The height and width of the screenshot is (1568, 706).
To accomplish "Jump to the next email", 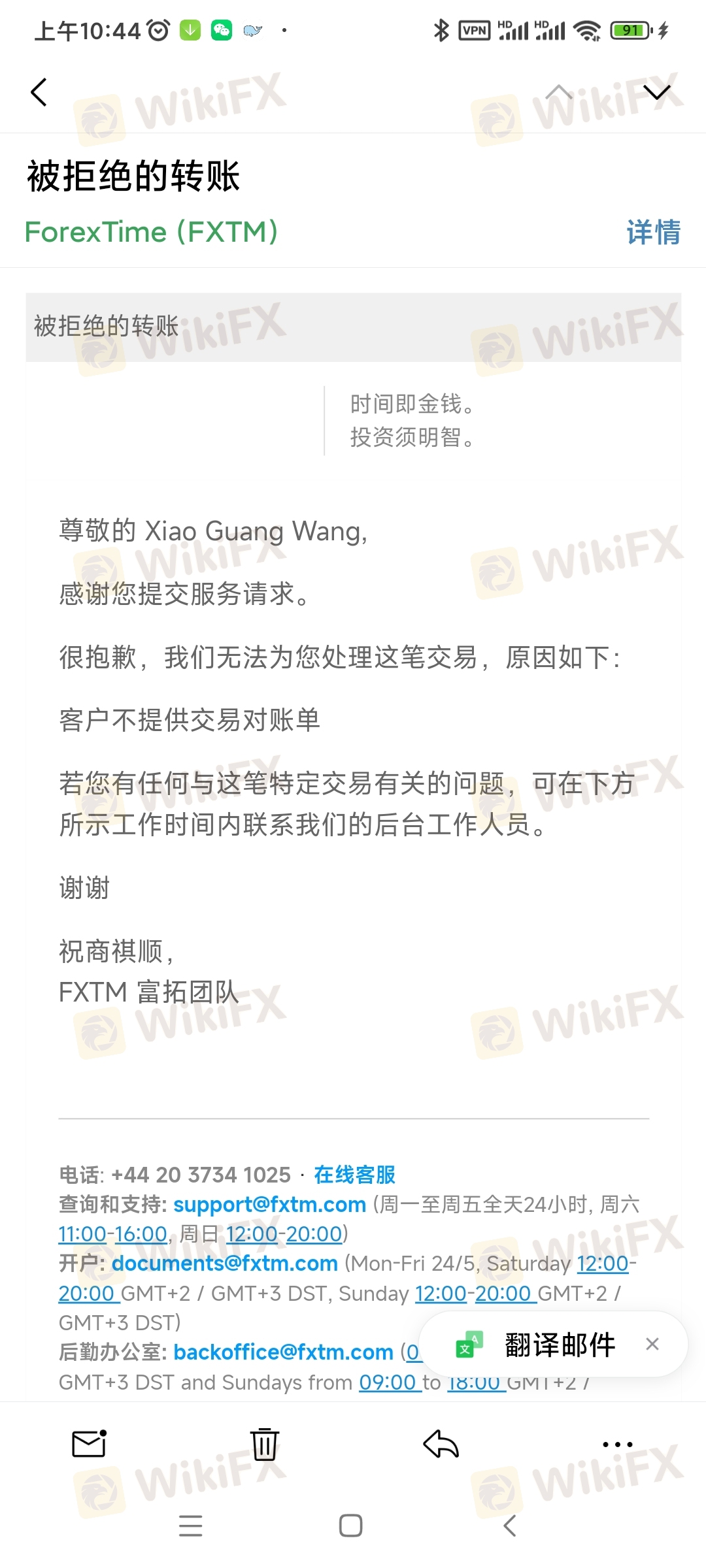I will 656,92.
